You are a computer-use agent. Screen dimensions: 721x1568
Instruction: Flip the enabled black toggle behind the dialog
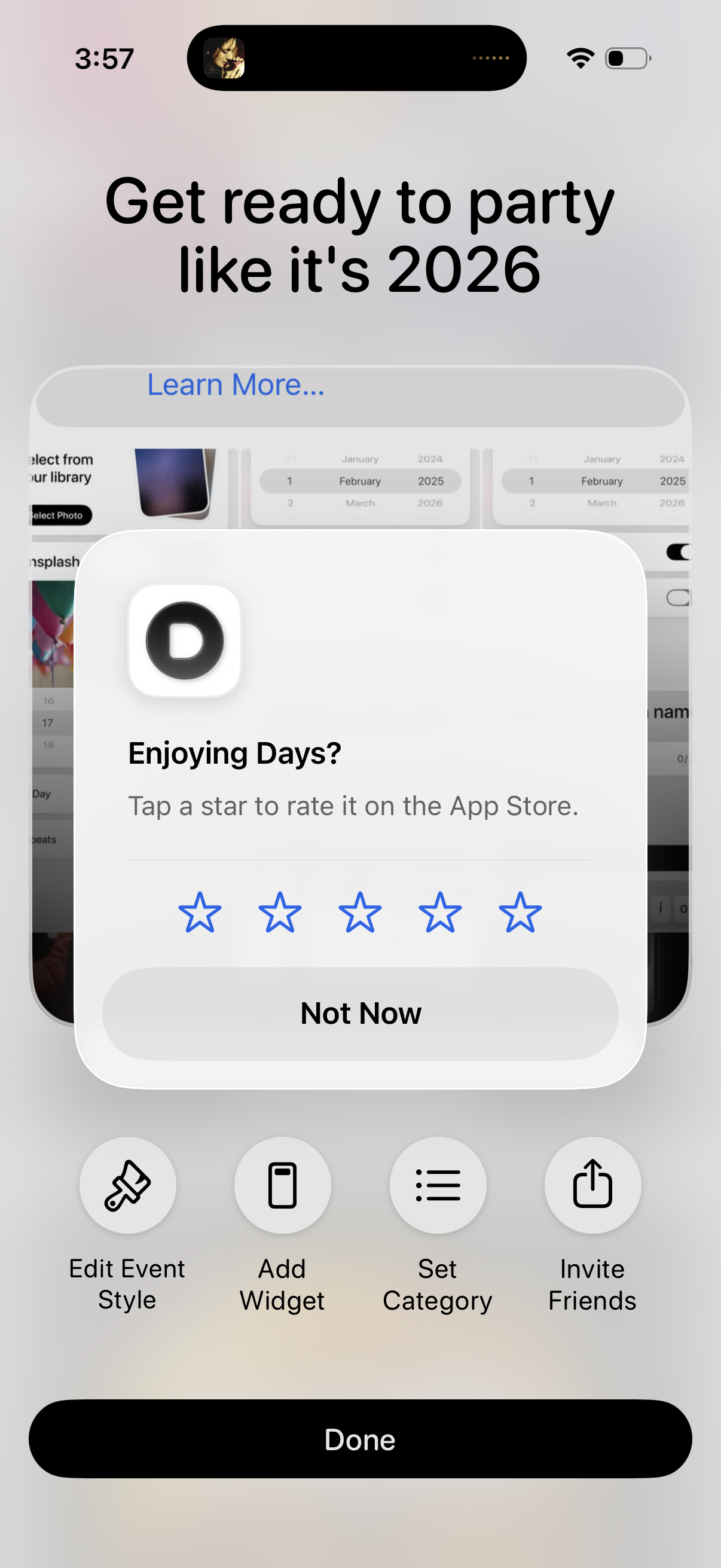(x=680, y=553)
